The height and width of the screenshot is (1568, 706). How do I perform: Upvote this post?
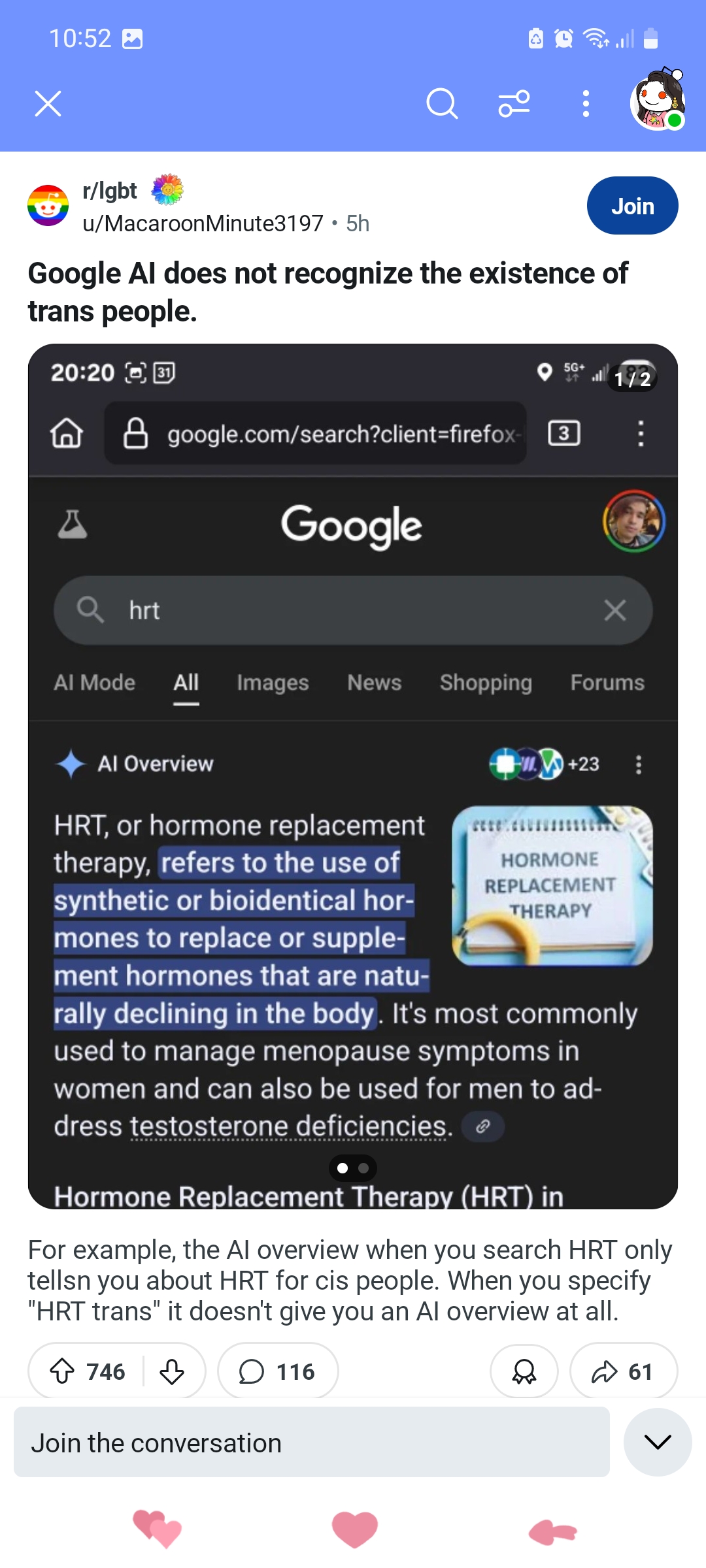pyautogui.click(x=63, y=1371)
